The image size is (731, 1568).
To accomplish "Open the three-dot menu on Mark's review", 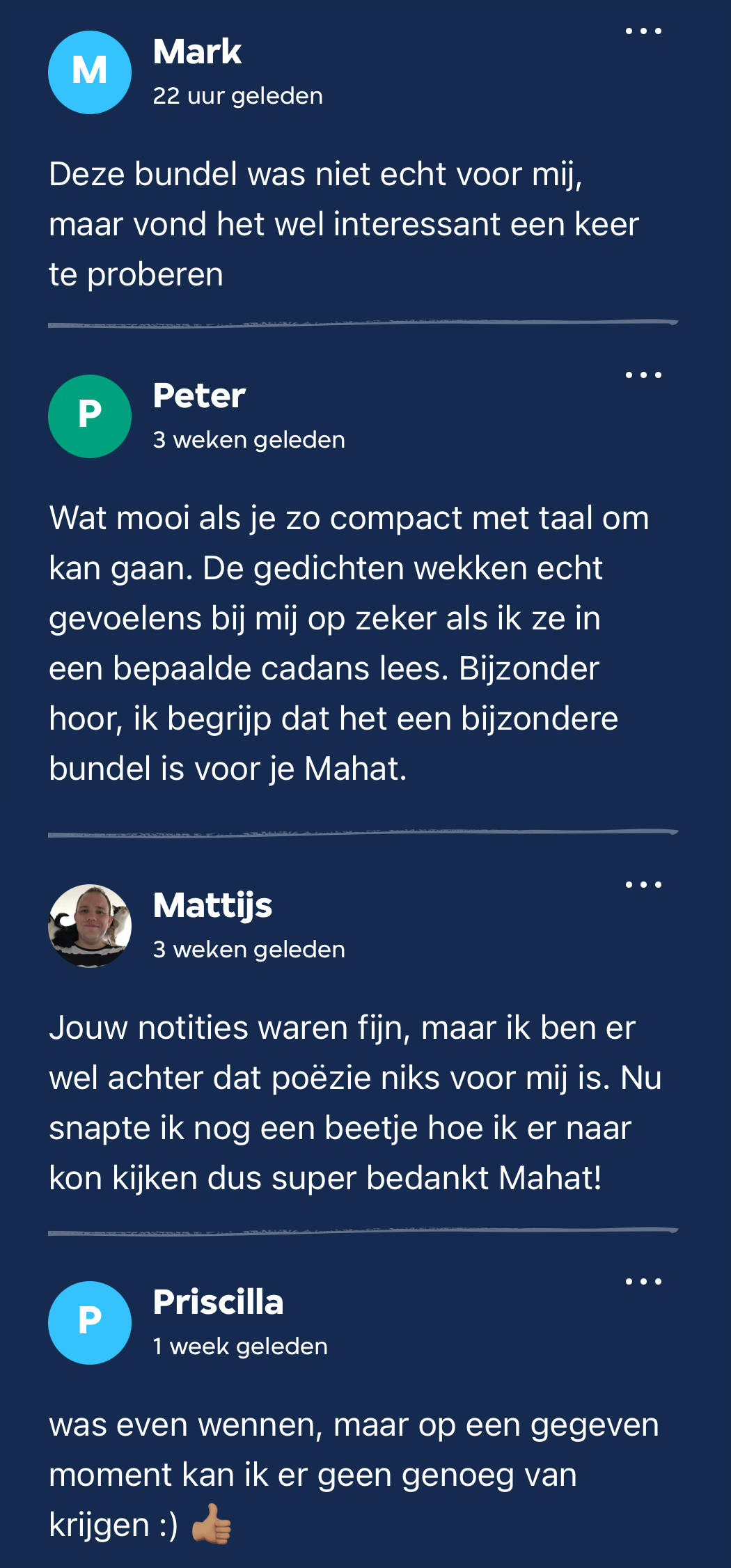I will (x=643, y=31).
